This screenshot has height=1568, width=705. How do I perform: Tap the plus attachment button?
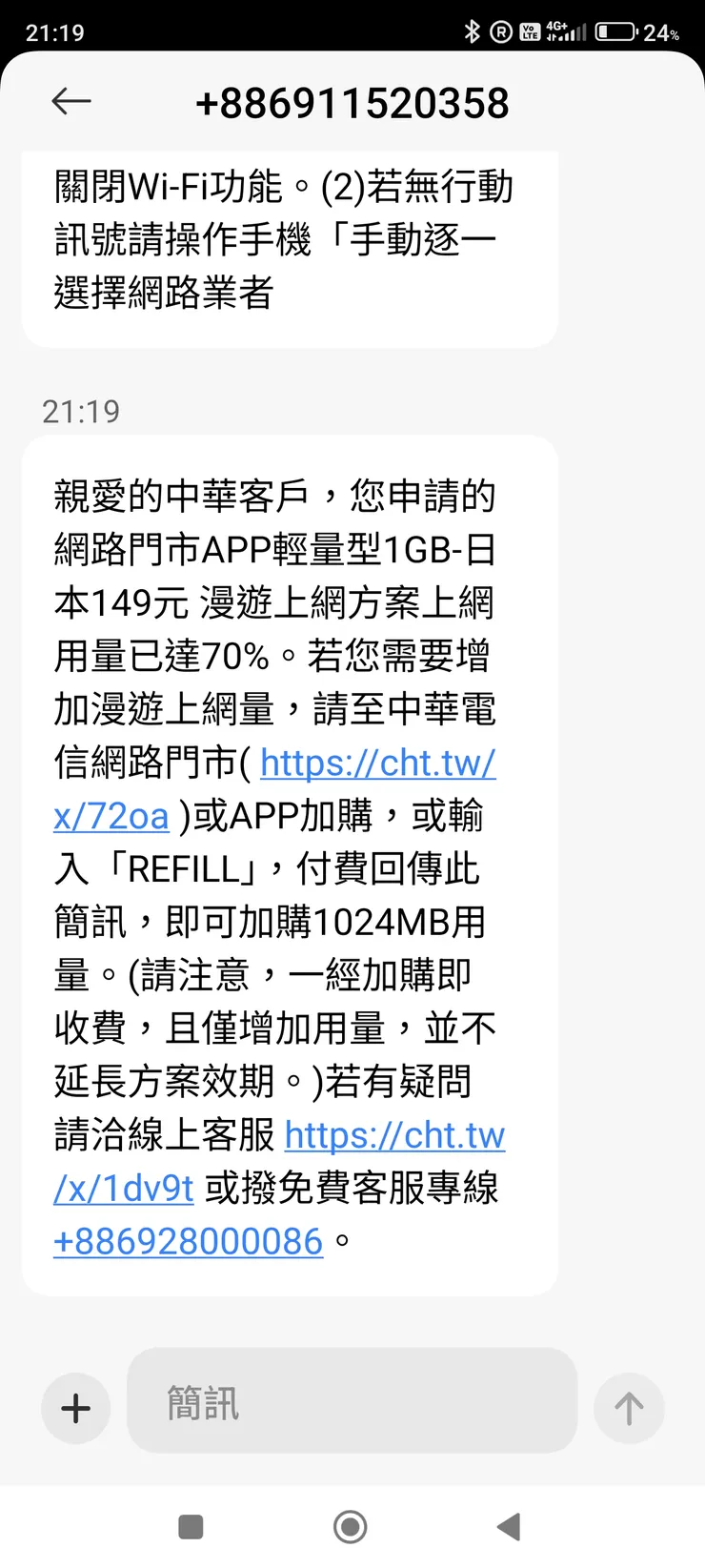pyautogui.click(x=76, y=1408)
